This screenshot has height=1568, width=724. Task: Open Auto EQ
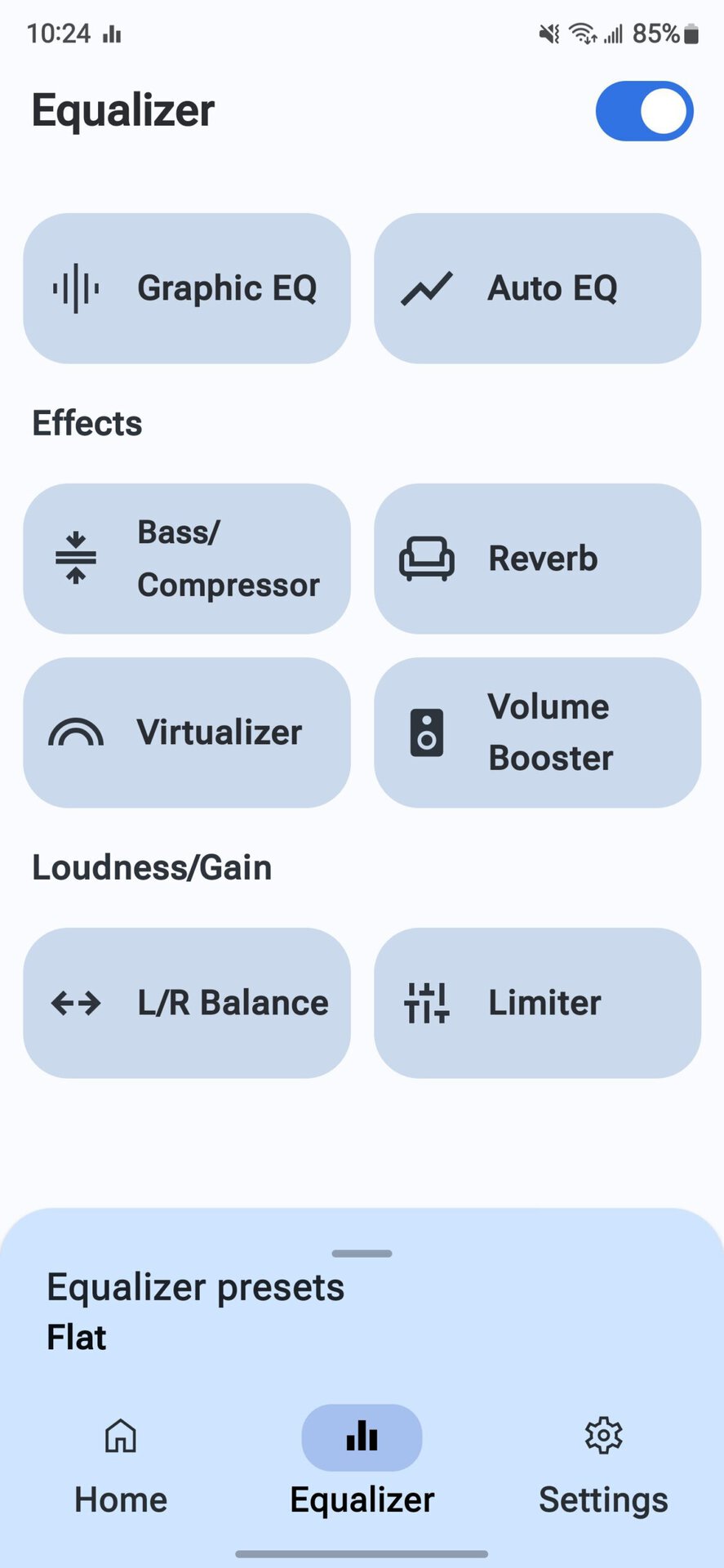point(537,288)
